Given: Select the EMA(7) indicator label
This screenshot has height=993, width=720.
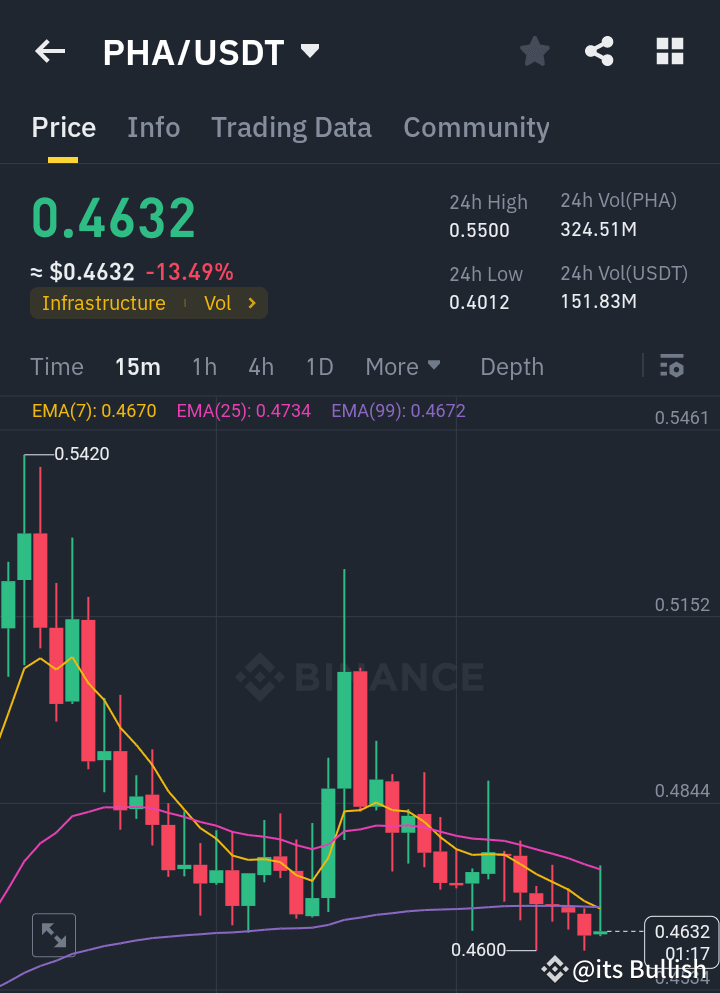Looking at the screenshot, I should pos(94,410).
